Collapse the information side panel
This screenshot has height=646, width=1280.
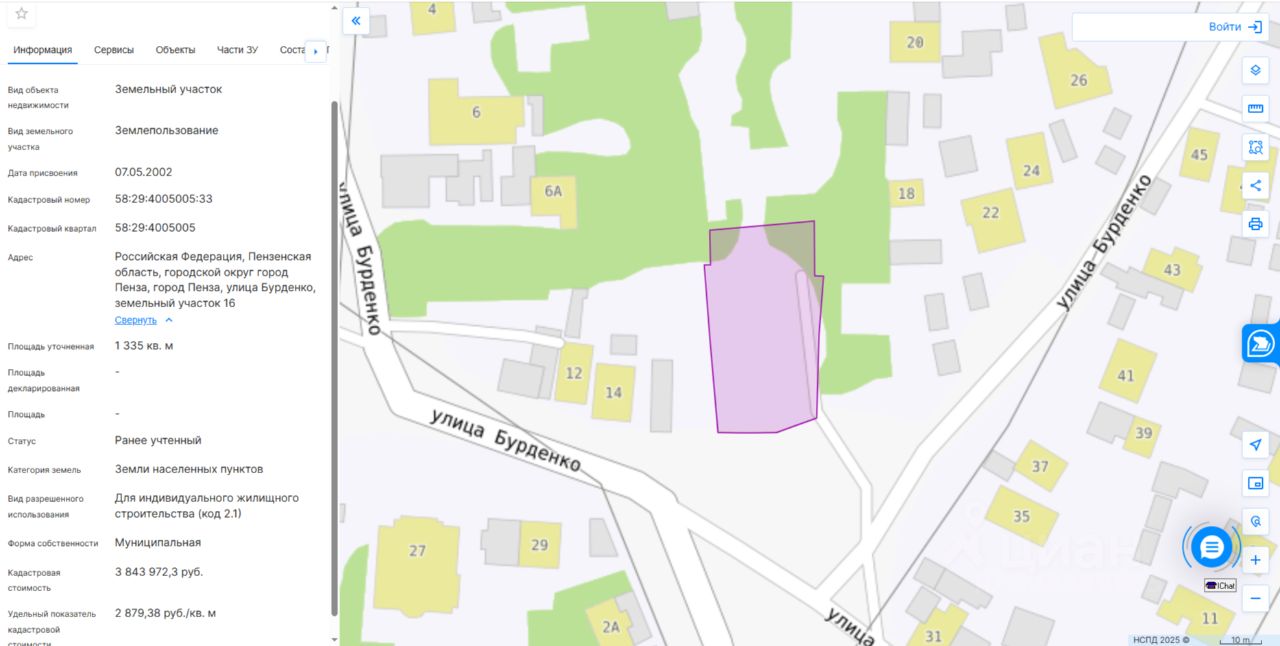356,20
